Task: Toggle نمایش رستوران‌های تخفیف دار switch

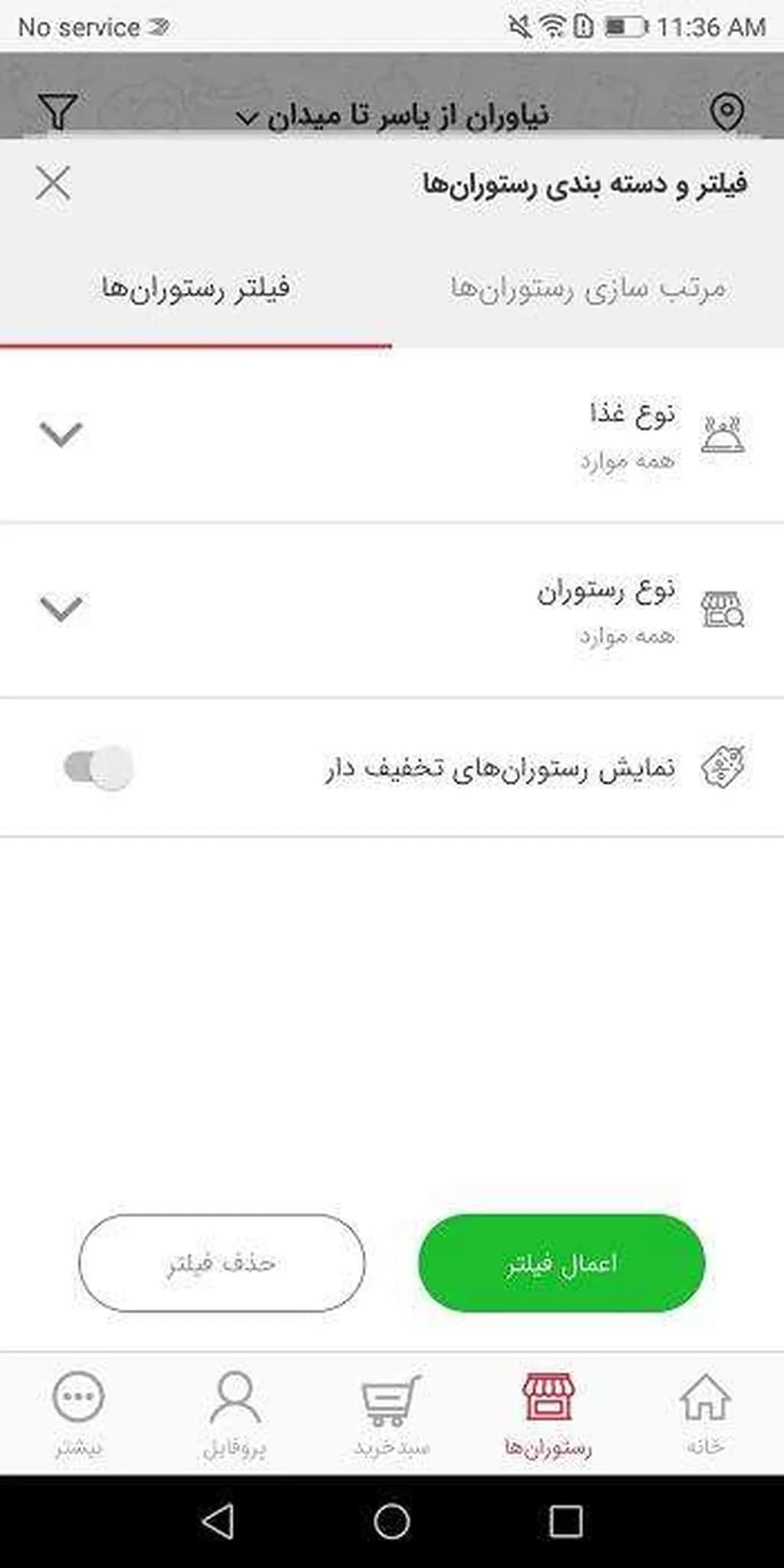Action: (x=100, y=767)
